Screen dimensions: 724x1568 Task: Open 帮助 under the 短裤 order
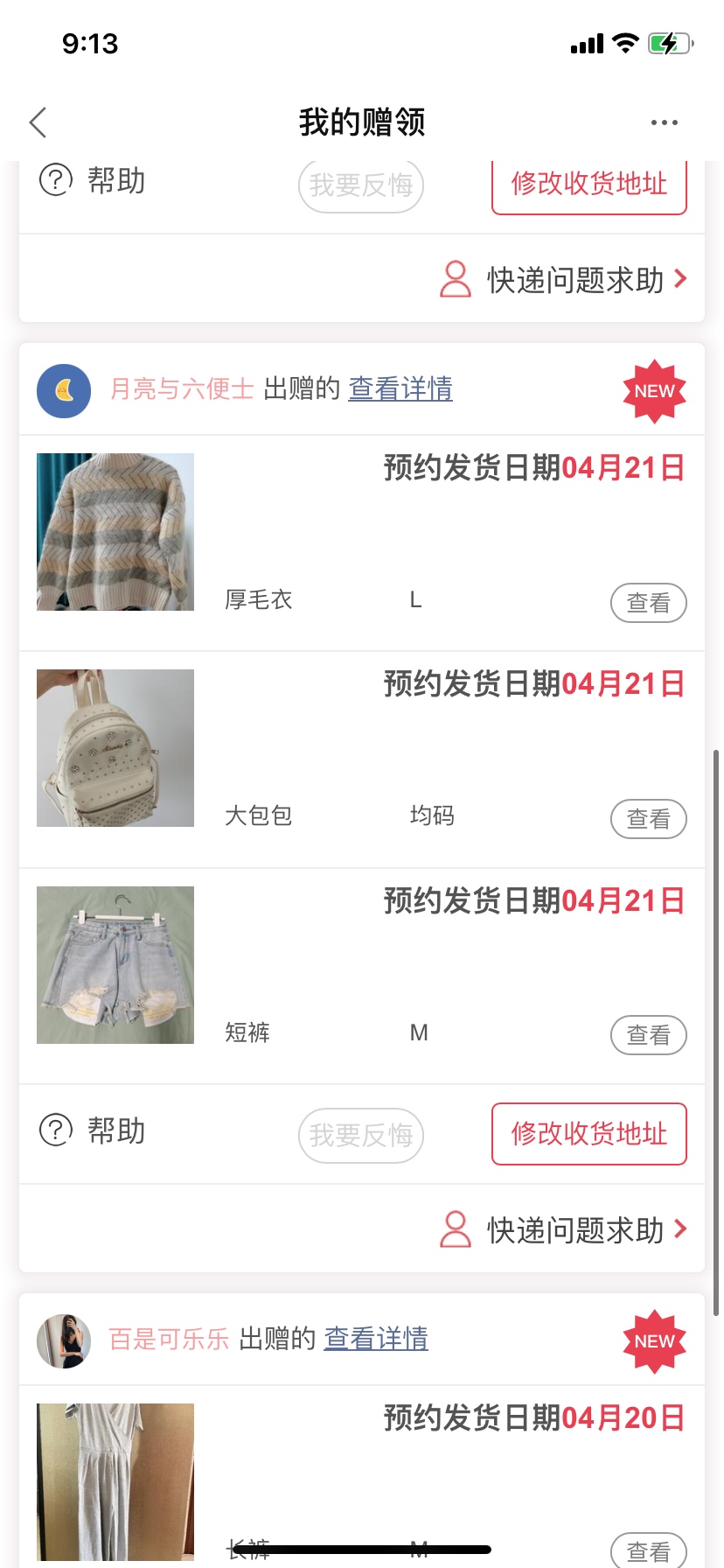tap(94, 1130)
